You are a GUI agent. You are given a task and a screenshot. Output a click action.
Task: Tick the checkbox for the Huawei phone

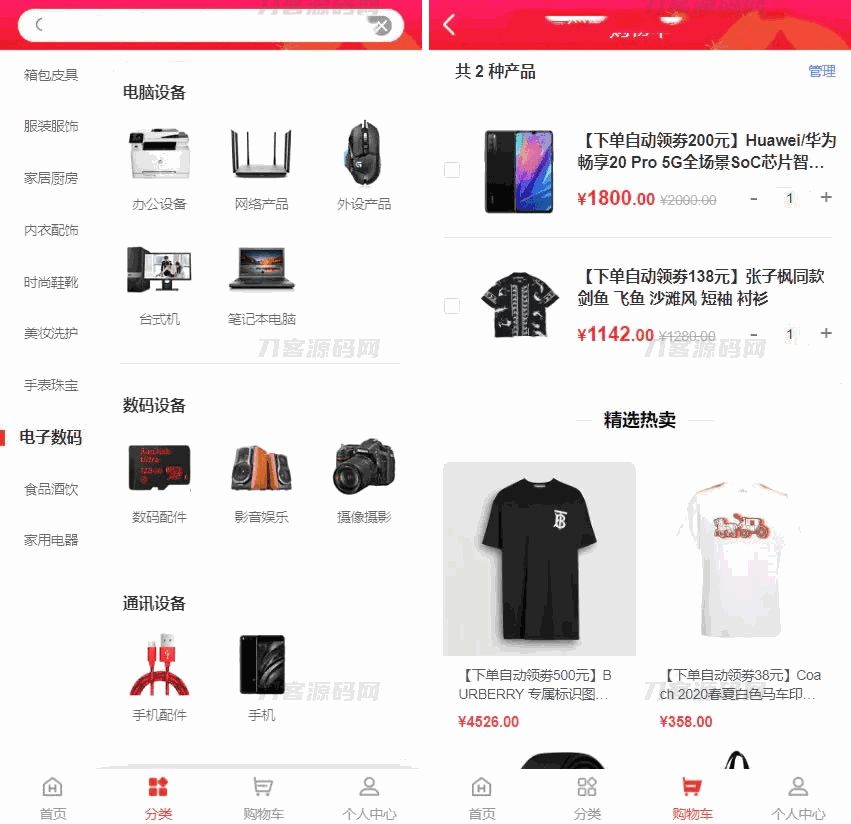pyautogui.click(x=452, y=170)
